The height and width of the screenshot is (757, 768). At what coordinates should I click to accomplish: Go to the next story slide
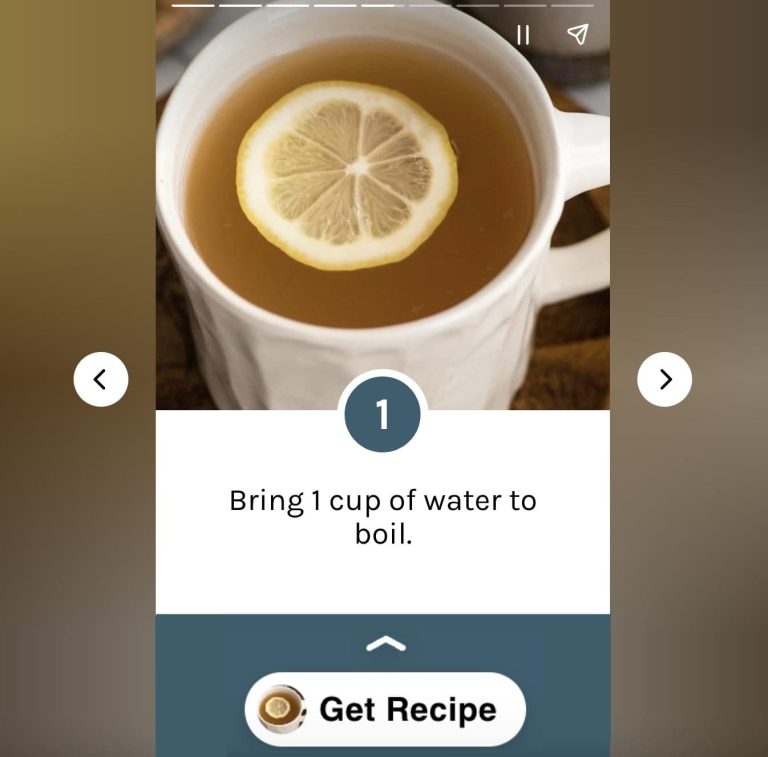tap(664, 379)
